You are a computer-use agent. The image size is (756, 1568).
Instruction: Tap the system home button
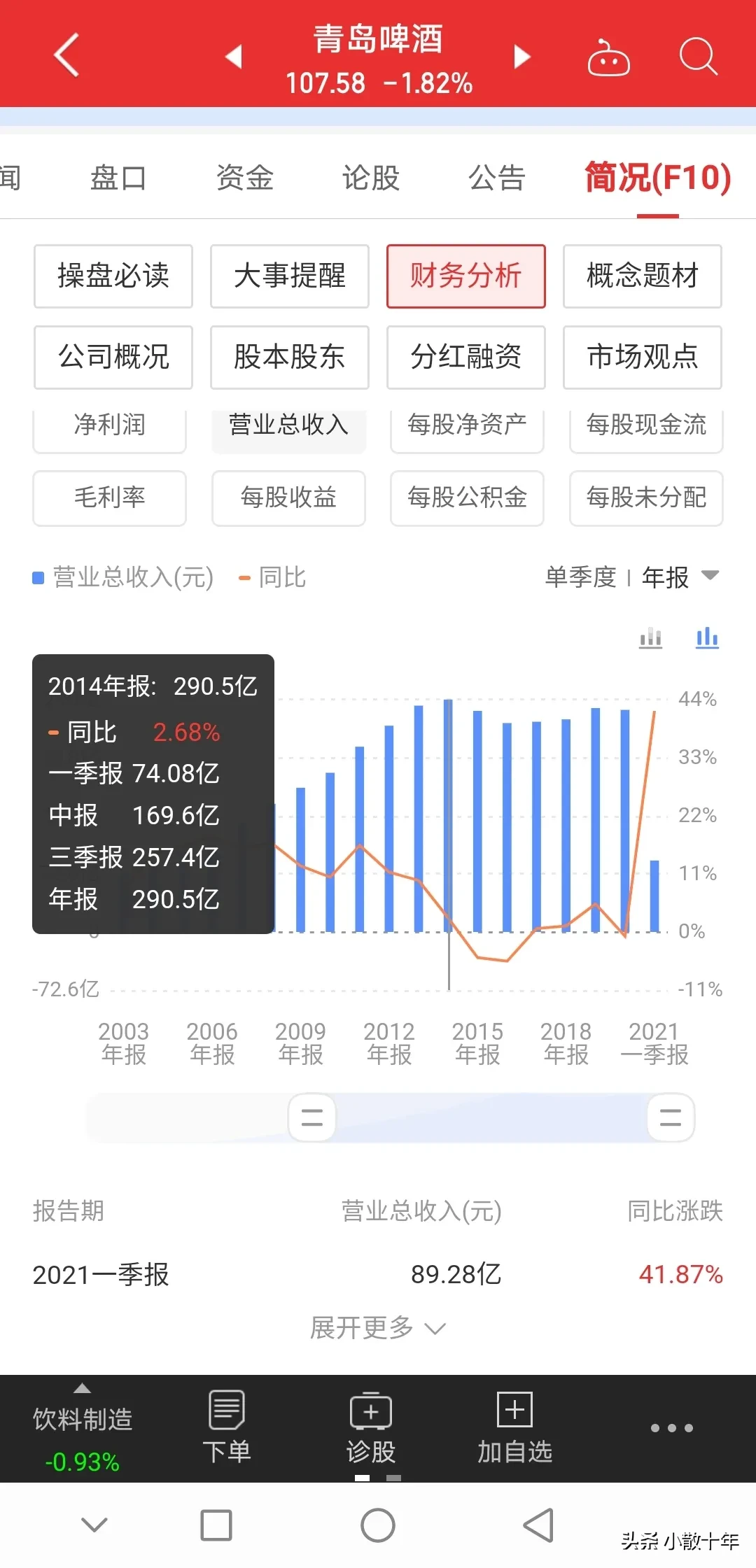[x=378, y=1525]
